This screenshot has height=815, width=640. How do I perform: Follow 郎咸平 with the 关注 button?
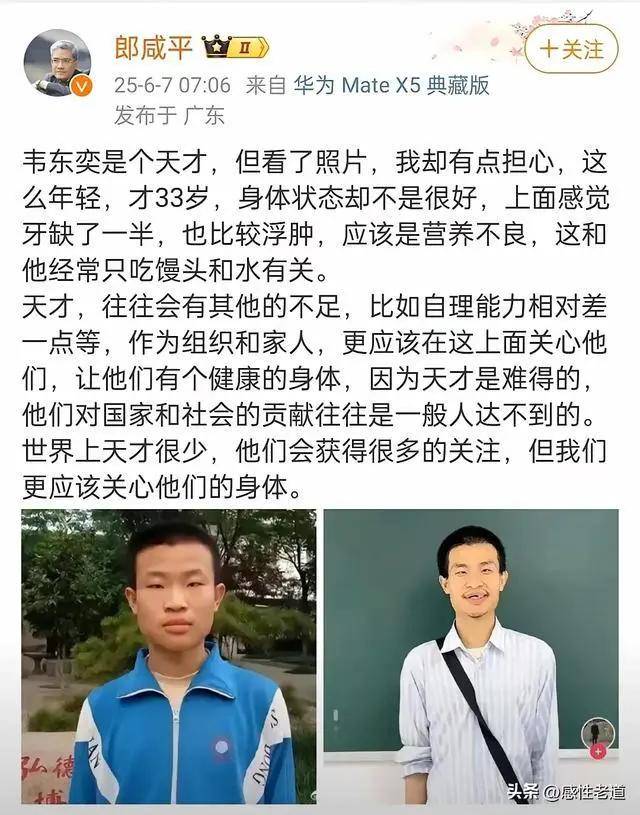[571, 48]
